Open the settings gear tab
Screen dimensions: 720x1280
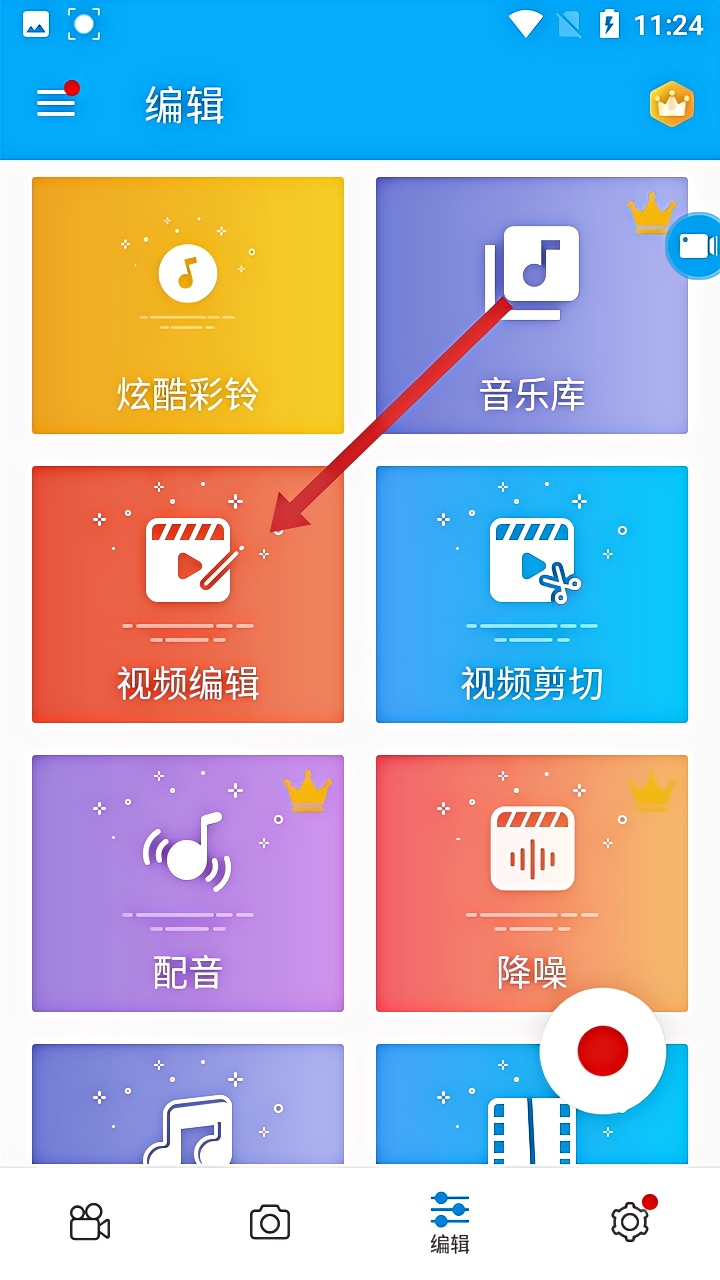pyautogui.click(x=630, y=1220)
